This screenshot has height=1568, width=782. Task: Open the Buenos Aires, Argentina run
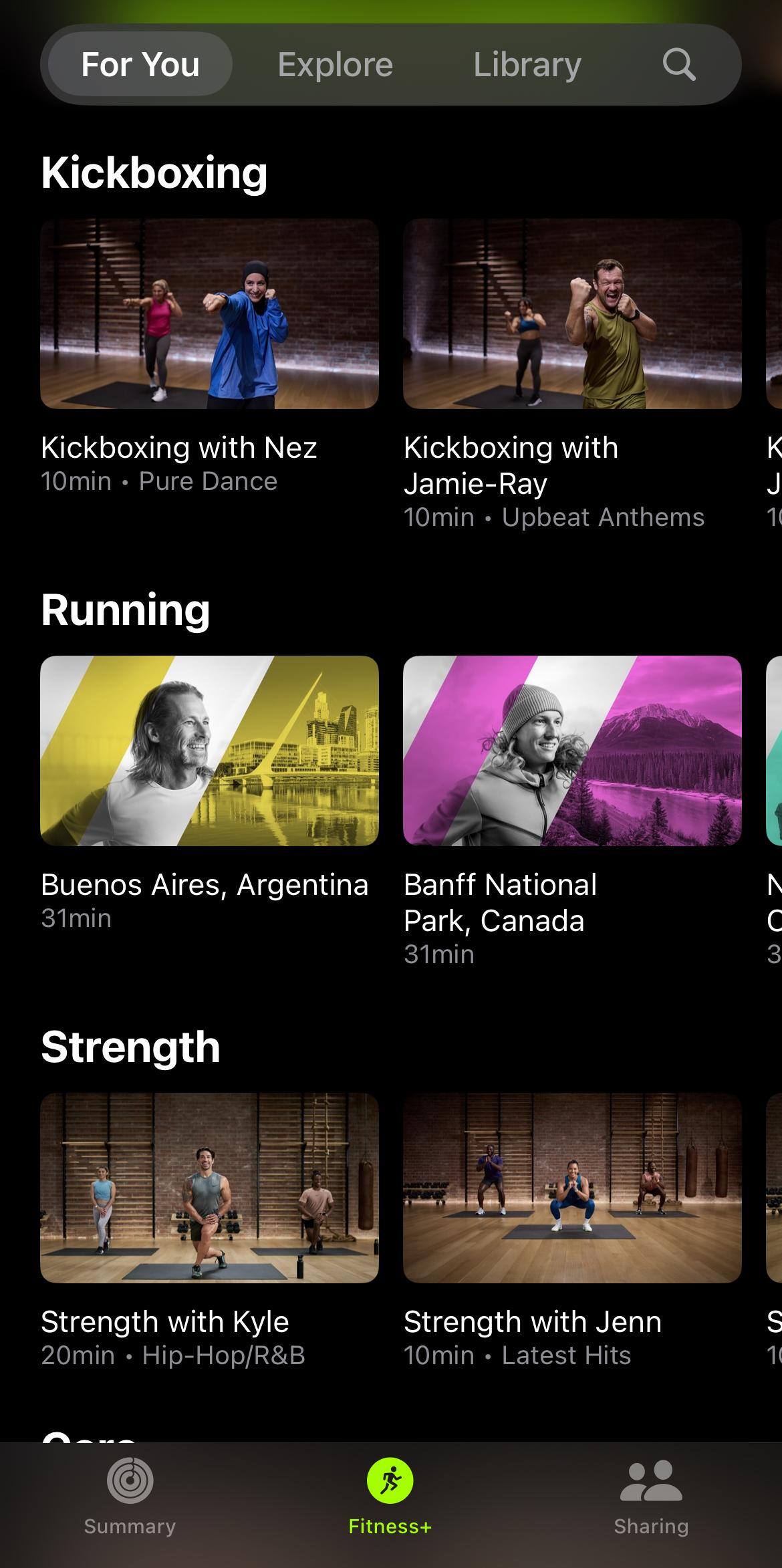pyautogui.click(x=209, y=751)
